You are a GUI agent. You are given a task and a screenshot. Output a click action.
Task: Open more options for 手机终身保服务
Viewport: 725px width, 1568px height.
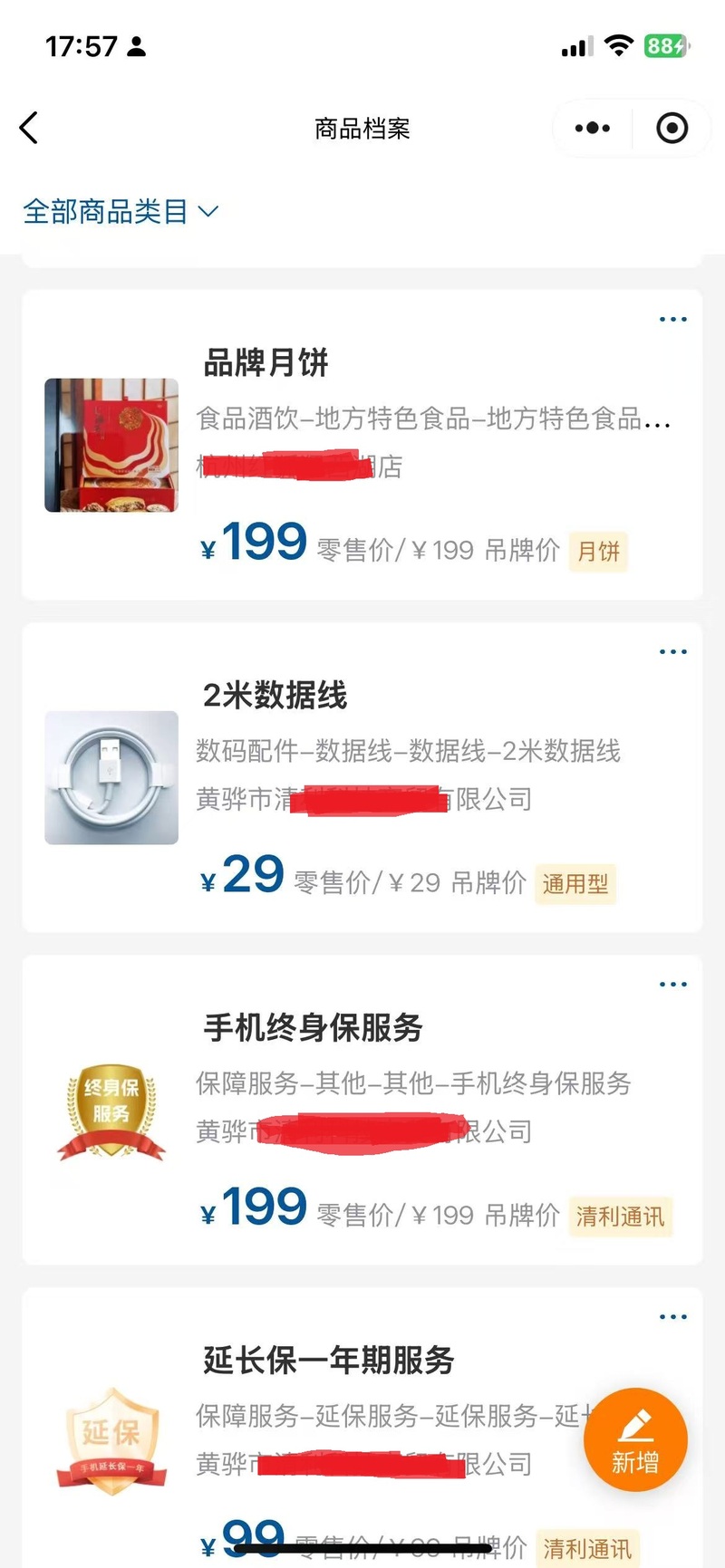[672, 984]
